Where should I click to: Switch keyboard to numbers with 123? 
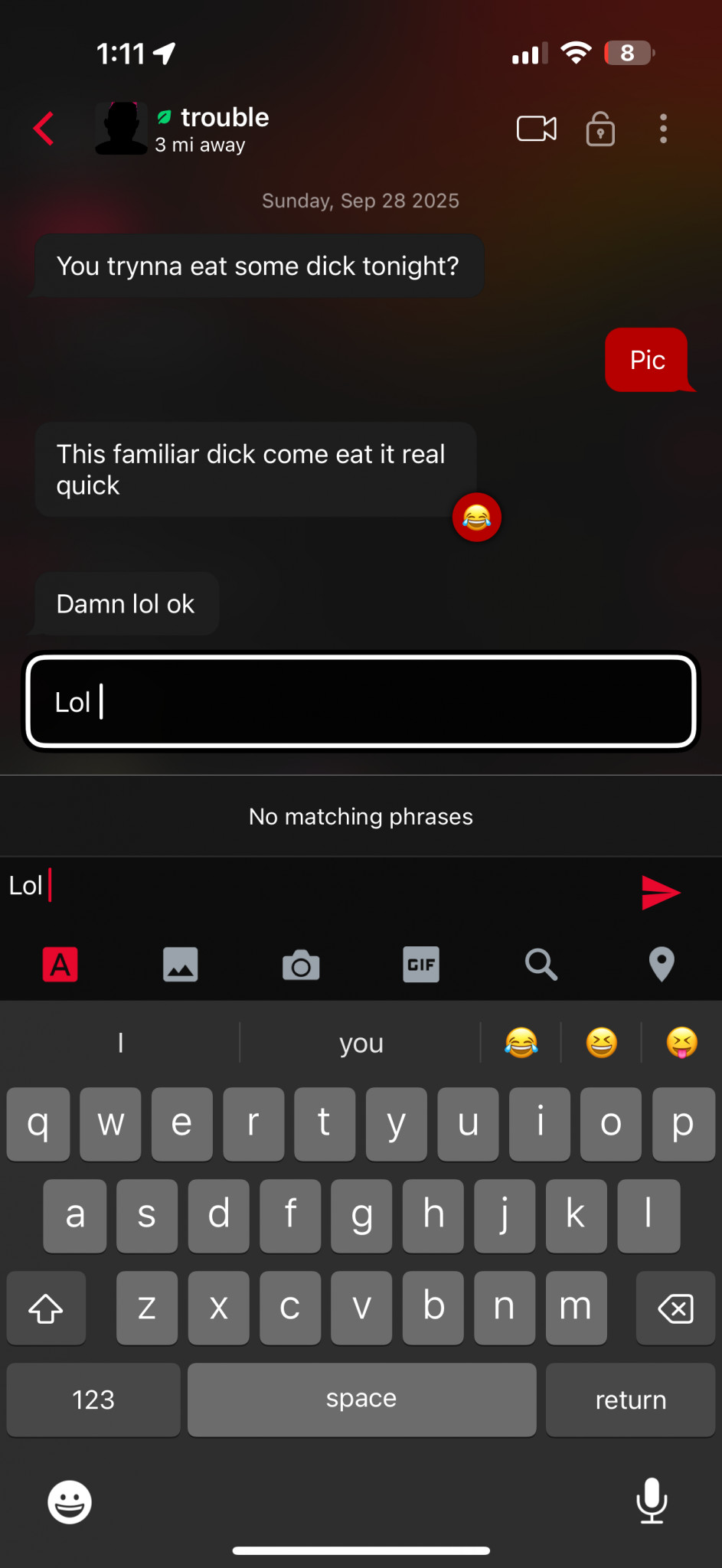[x=93, y=1400]
